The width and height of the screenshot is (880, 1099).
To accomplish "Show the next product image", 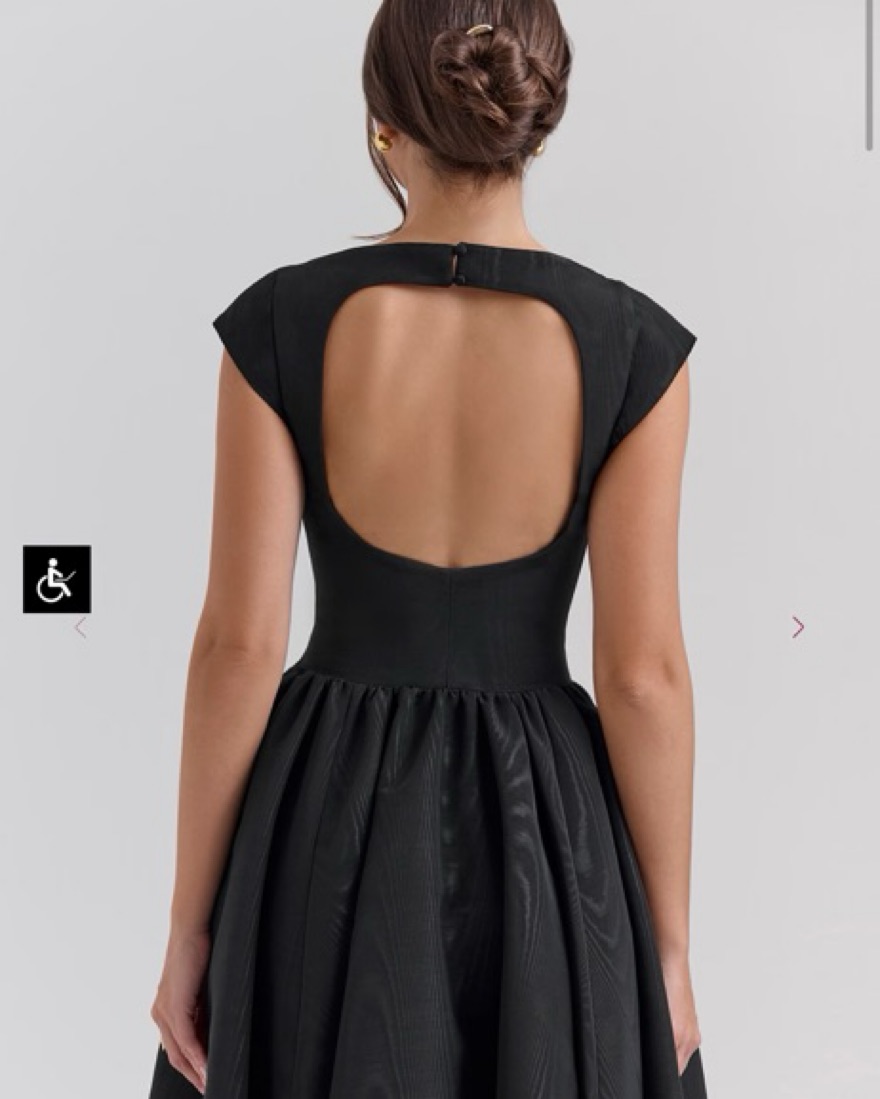I will coord(798,627).
